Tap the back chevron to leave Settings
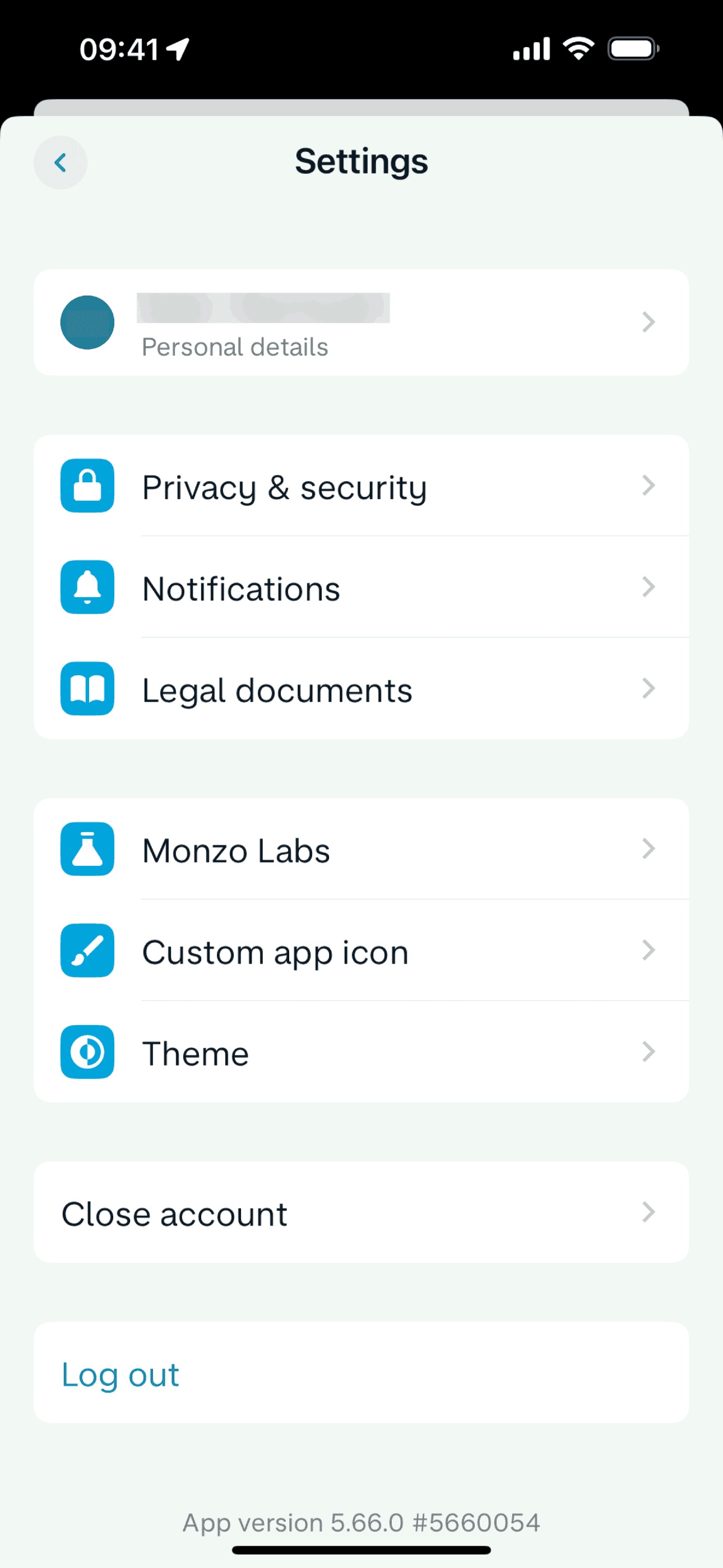 tap(61, 162)
